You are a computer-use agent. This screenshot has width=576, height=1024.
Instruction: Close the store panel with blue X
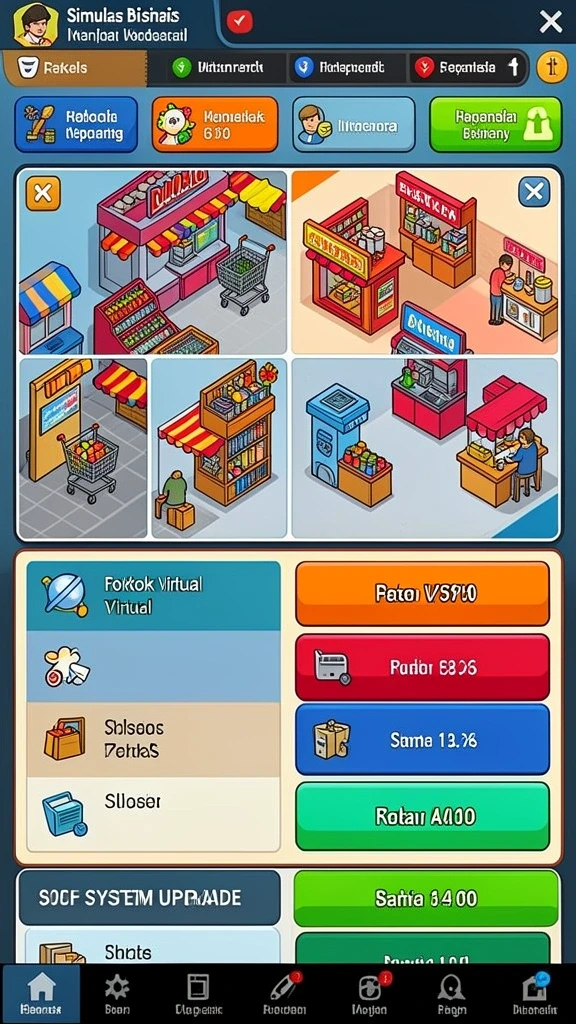pos(534,192)
